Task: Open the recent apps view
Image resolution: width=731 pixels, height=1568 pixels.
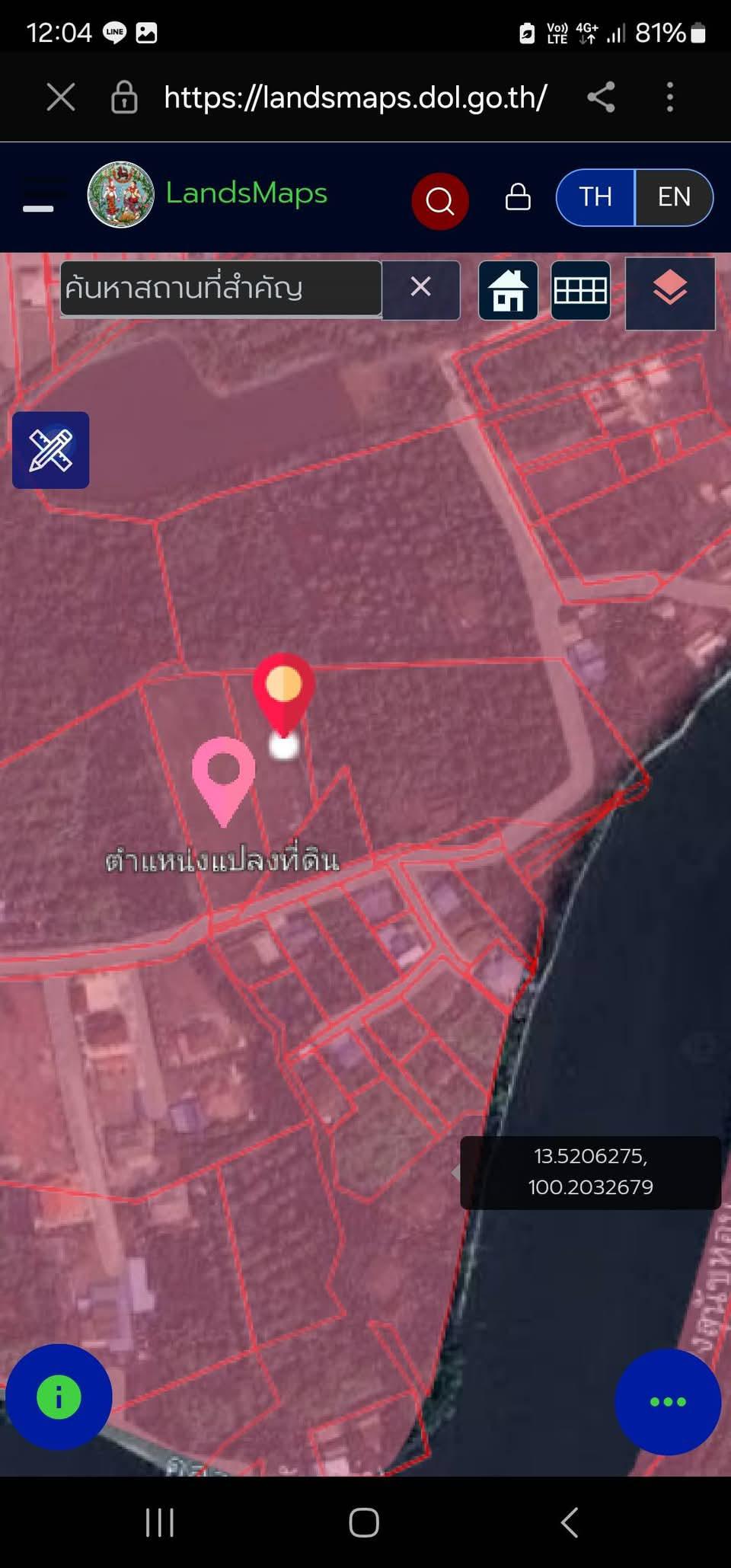Action: [160, 1522]
